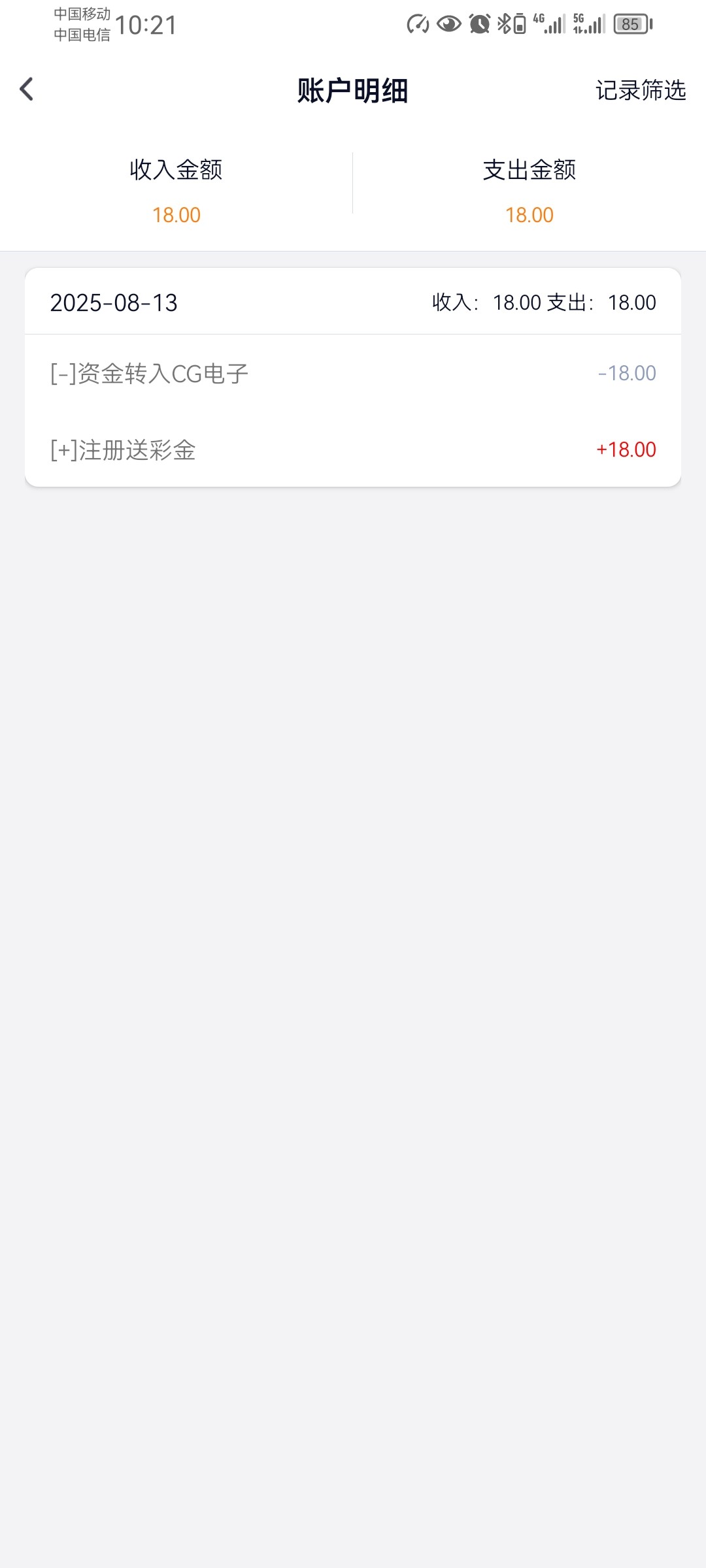Open 记录筛选 filter

tap(640, 90)
